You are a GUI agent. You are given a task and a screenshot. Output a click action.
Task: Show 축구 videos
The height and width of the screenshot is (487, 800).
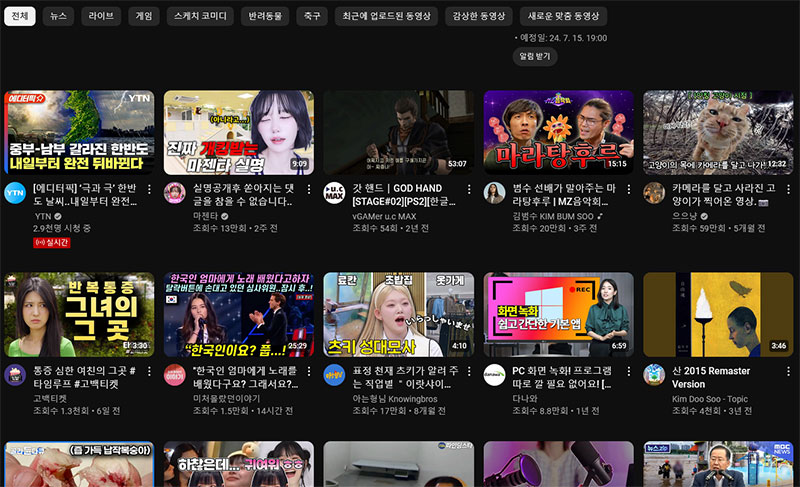(x=312, y=16)
